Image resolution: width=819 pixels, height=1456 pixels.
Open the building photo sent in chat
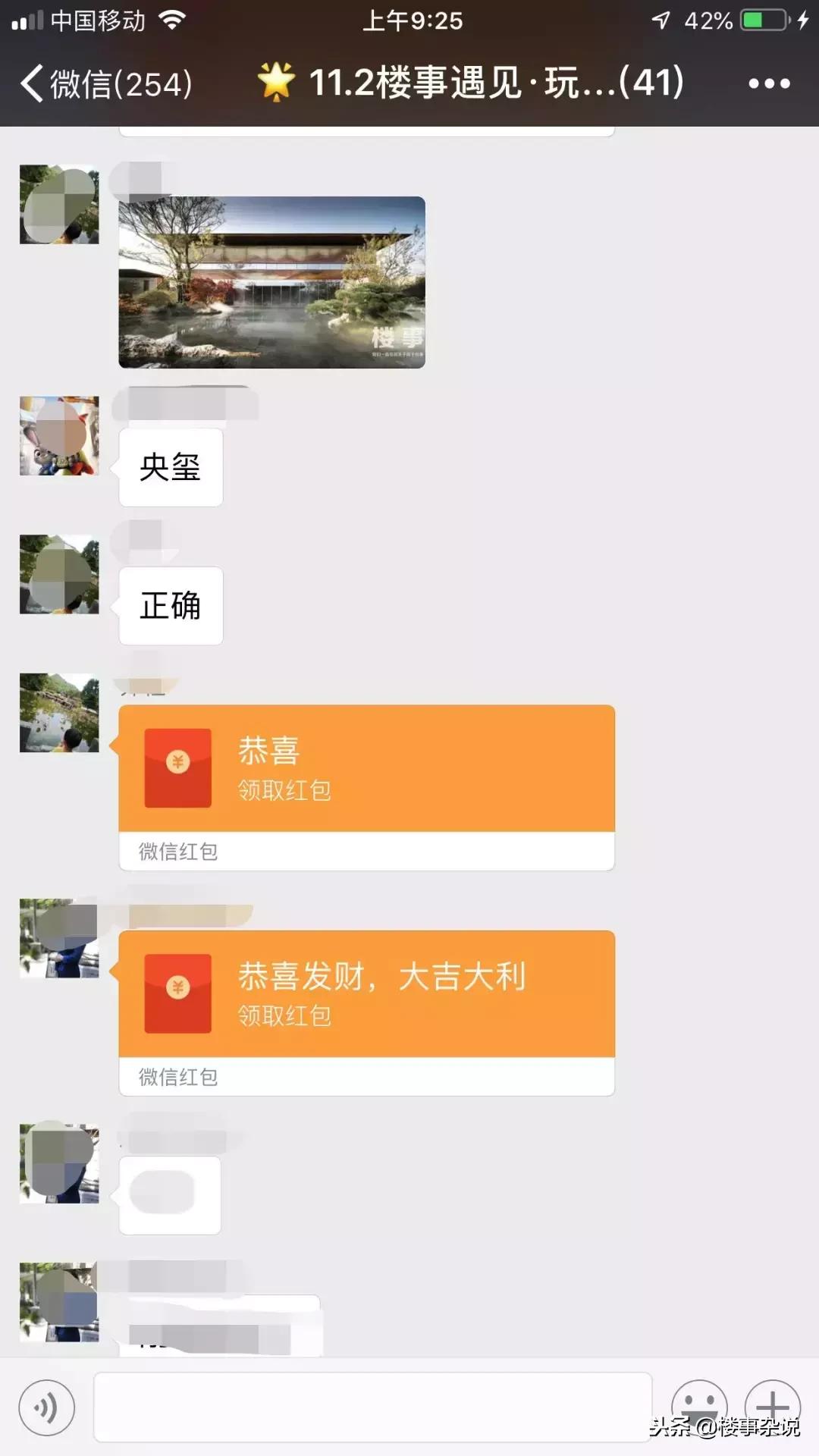(x=273, y=284)
